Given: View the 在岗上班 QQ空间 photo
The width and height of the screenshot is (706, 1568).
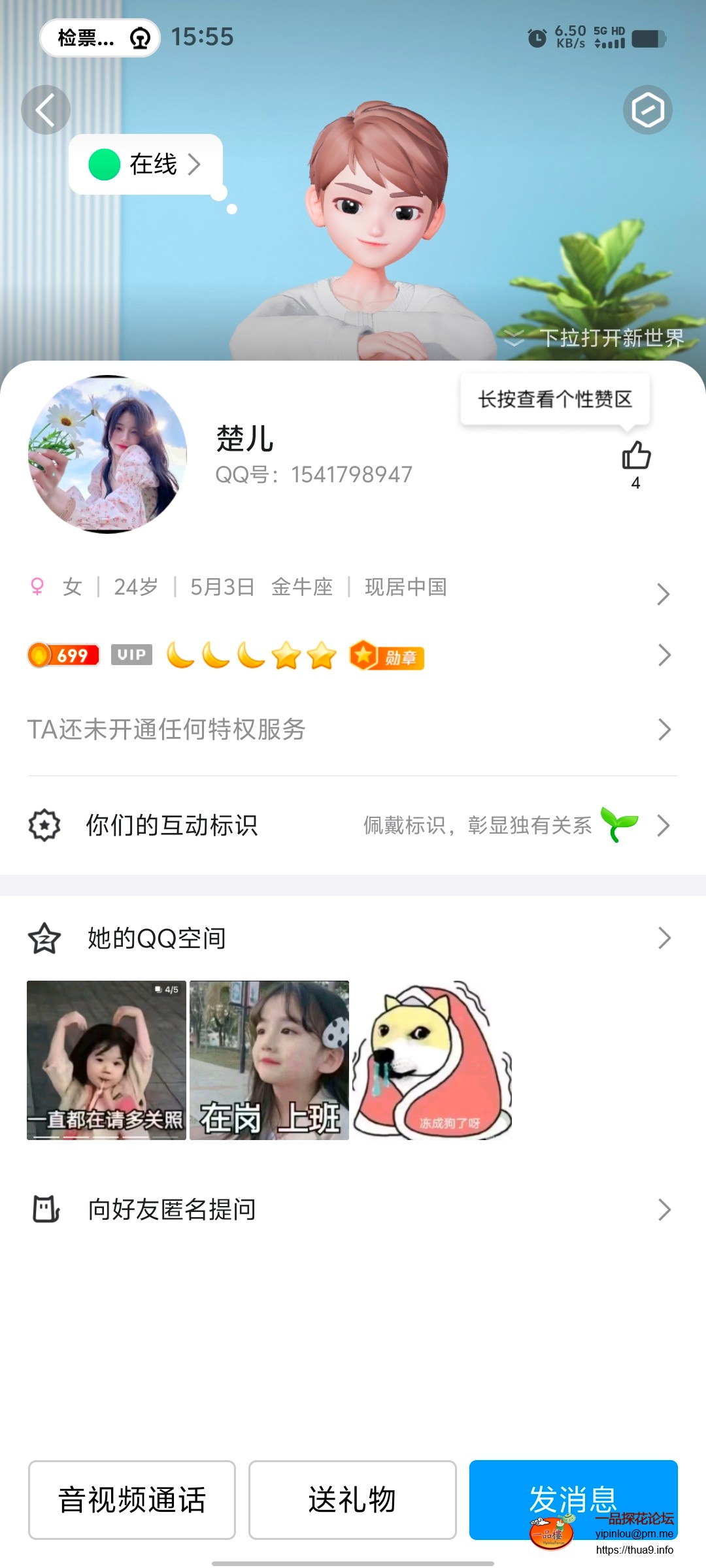Looking at the screenshot, I should coord(269,1060).
